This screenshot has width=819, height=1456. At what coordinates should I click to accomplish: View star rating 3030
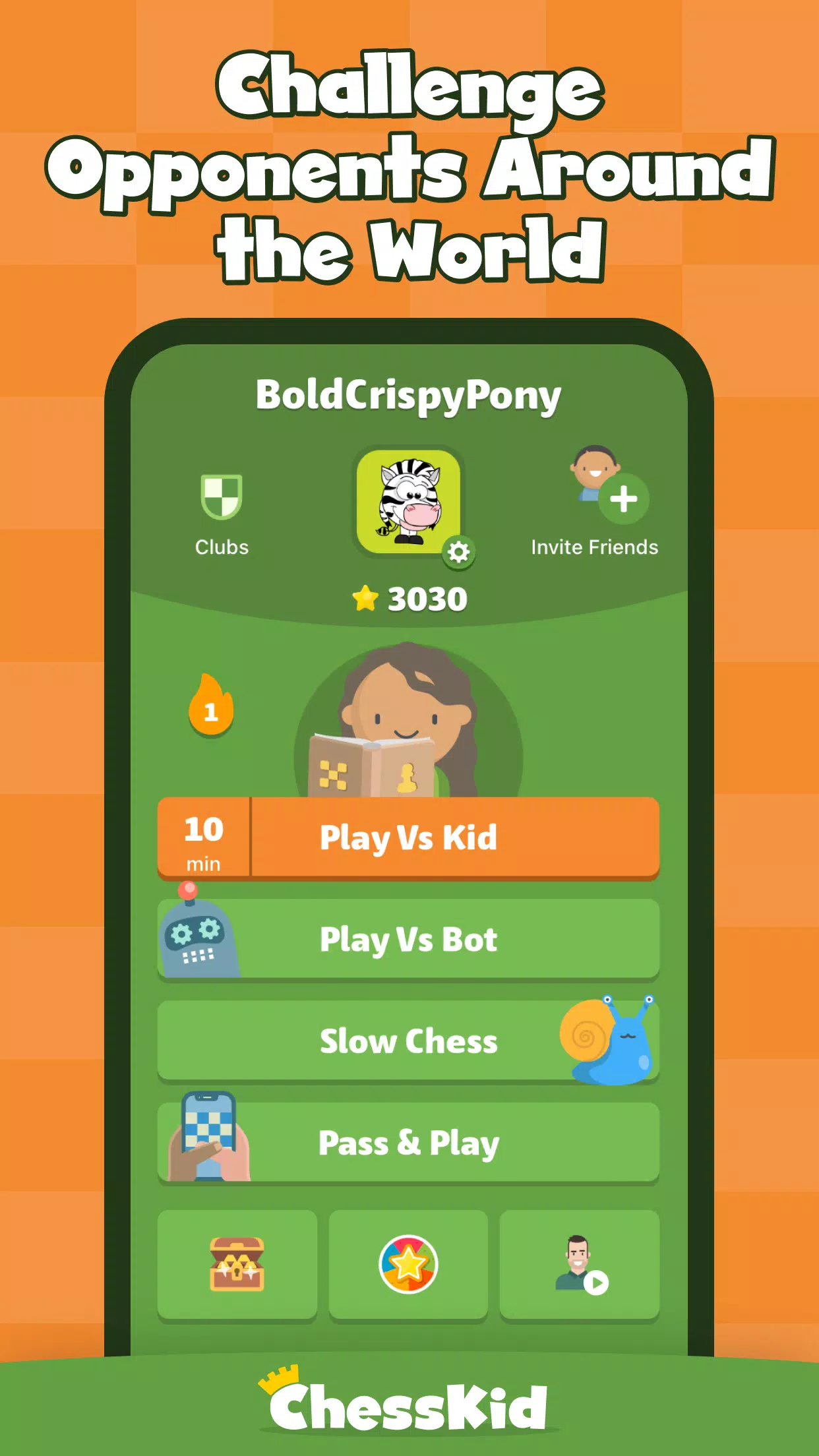[409, 599]
